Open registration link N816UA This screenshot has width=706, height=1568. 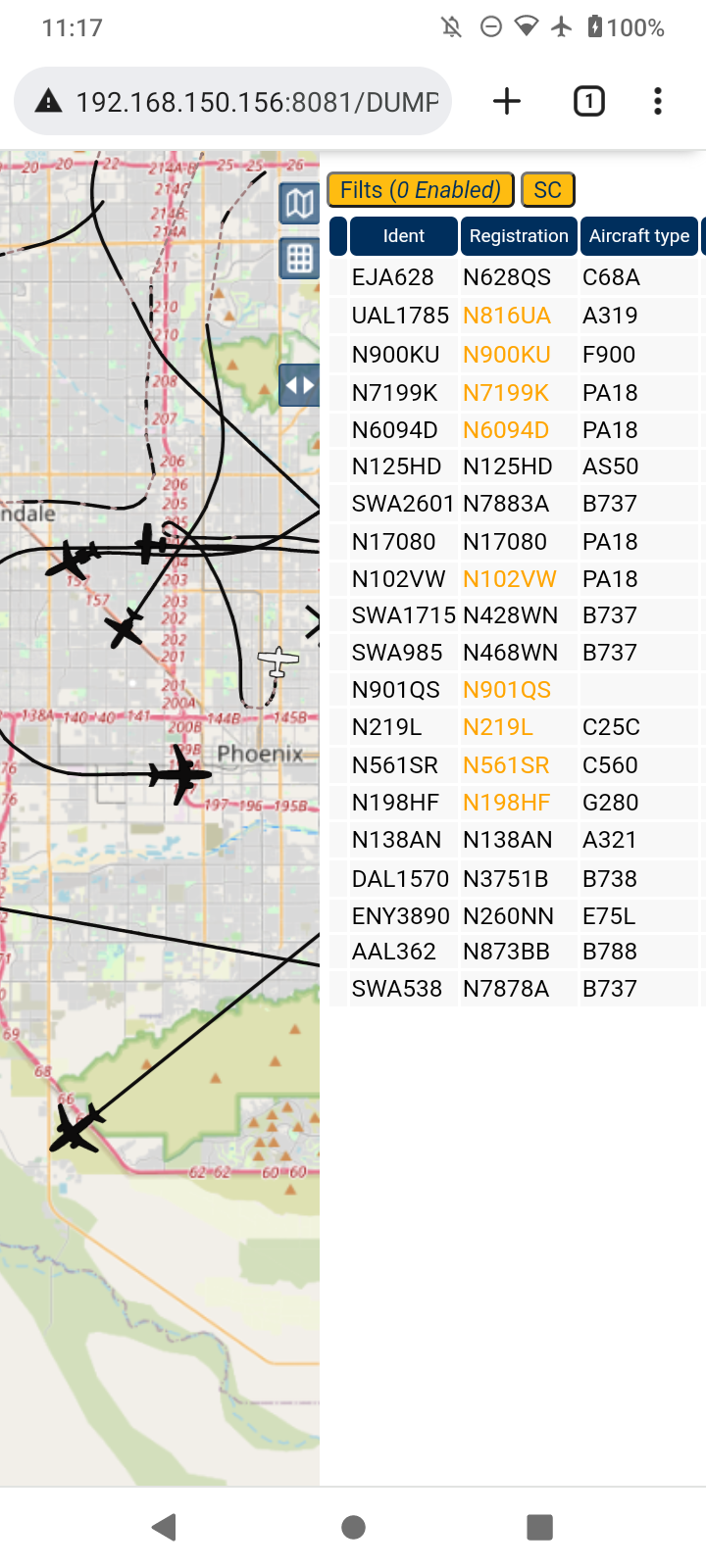coord(507,316)
